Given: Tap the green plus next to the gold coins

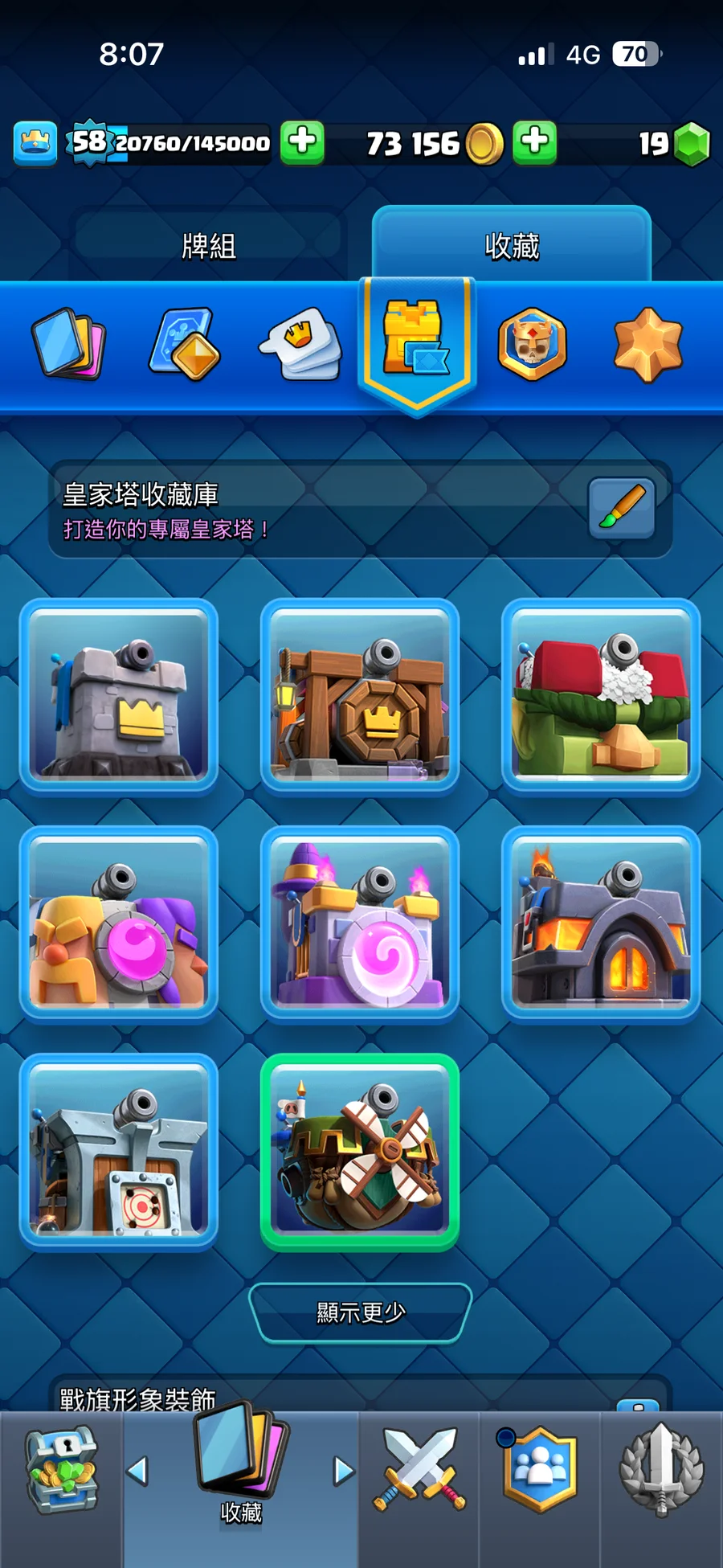Looking at the screenshot, I should click(x=535, y=142).
